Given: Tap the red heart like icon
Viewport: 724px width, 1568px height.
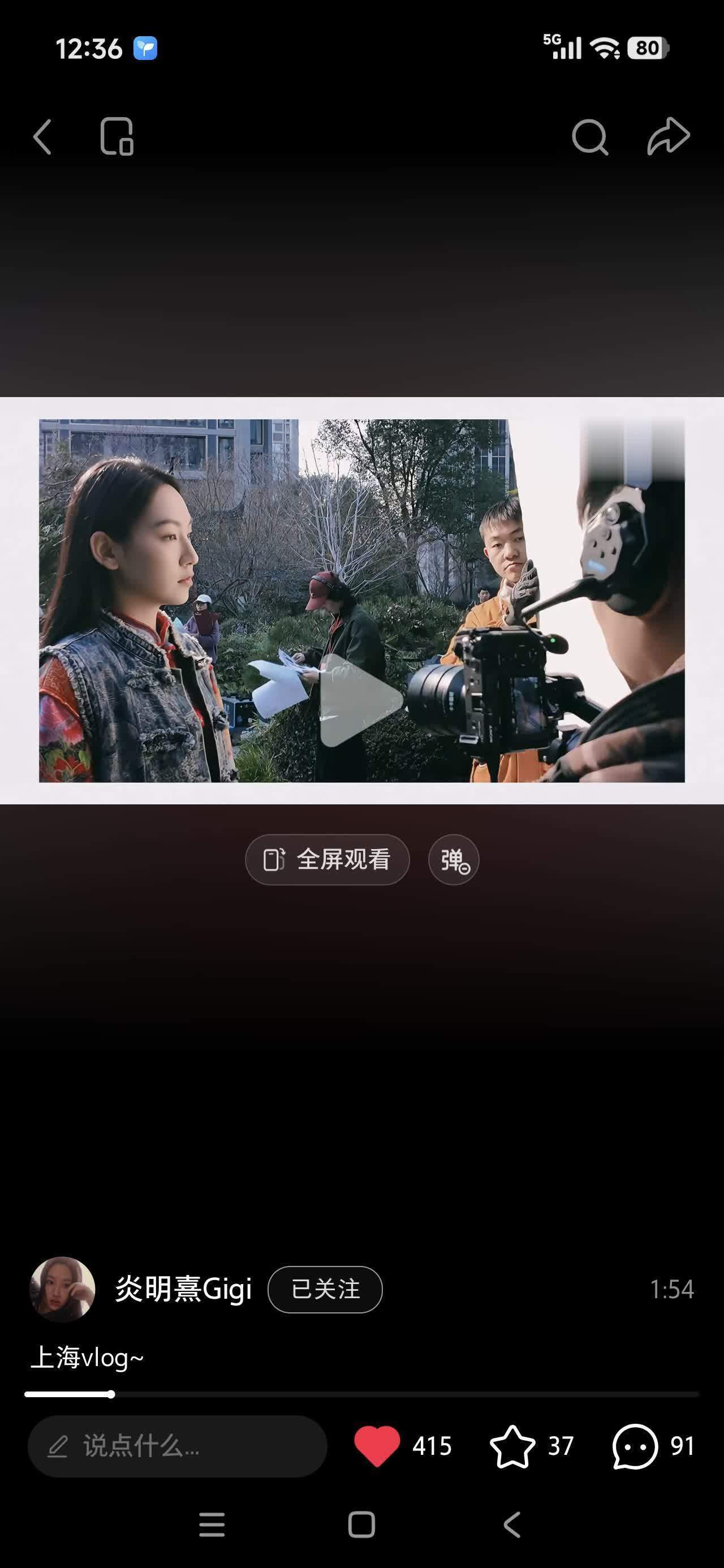Looking at the screenshot, I should pyautogui.click(x=377, y=1446).
